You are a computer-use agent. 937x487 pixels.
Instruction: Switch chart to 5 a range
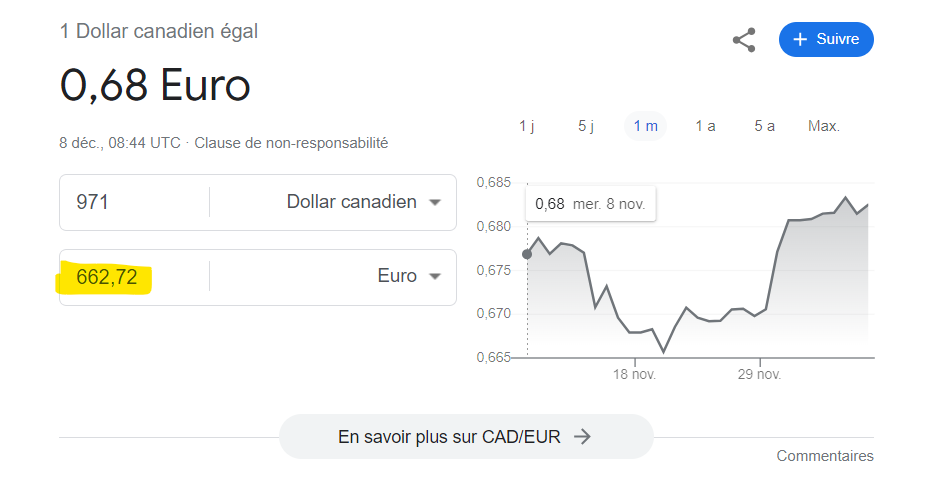(764, 126)
